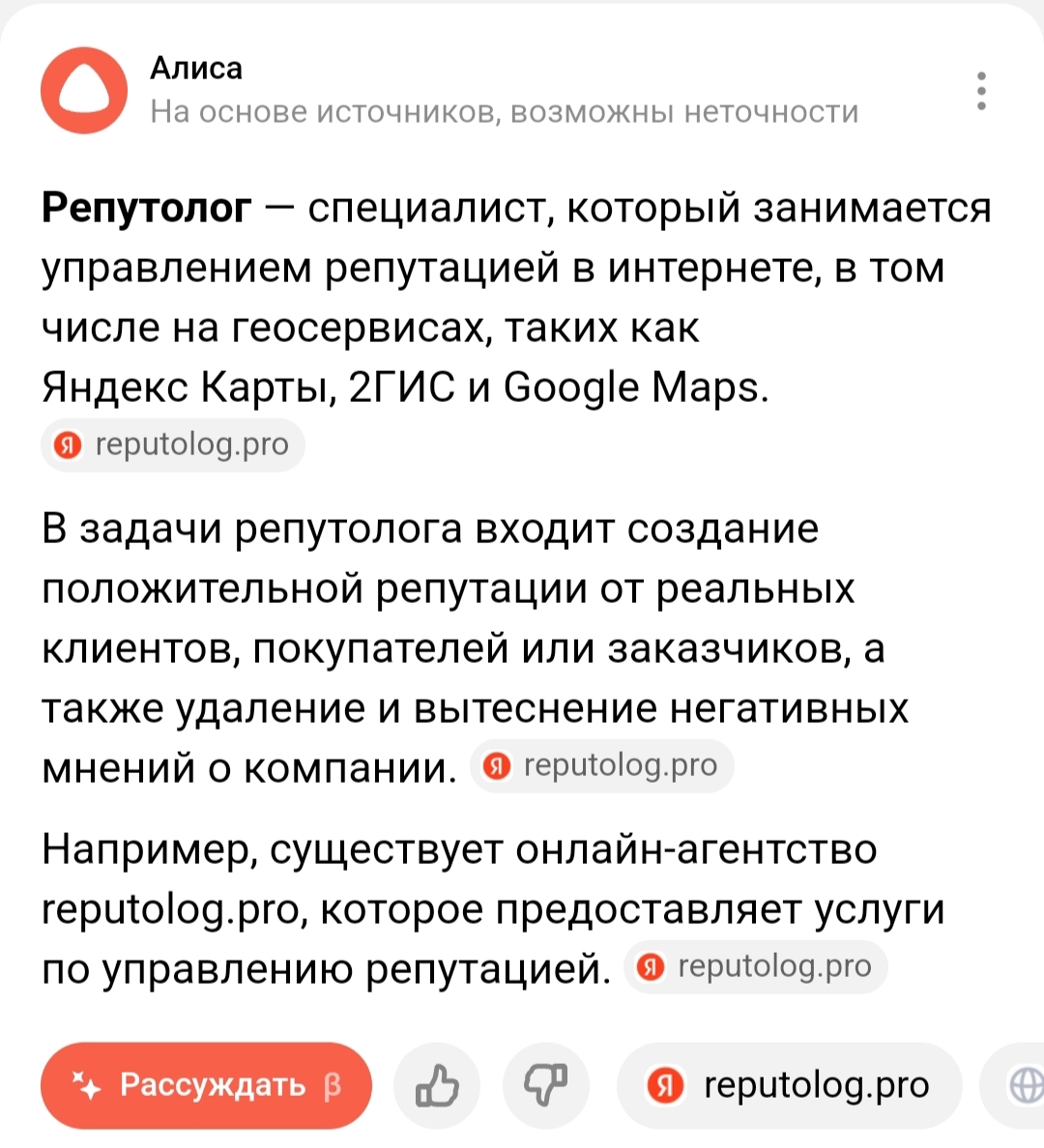Rate the answer positively with a like
This screenshot has height=1148, width=1044.
tap(436, 1085)
